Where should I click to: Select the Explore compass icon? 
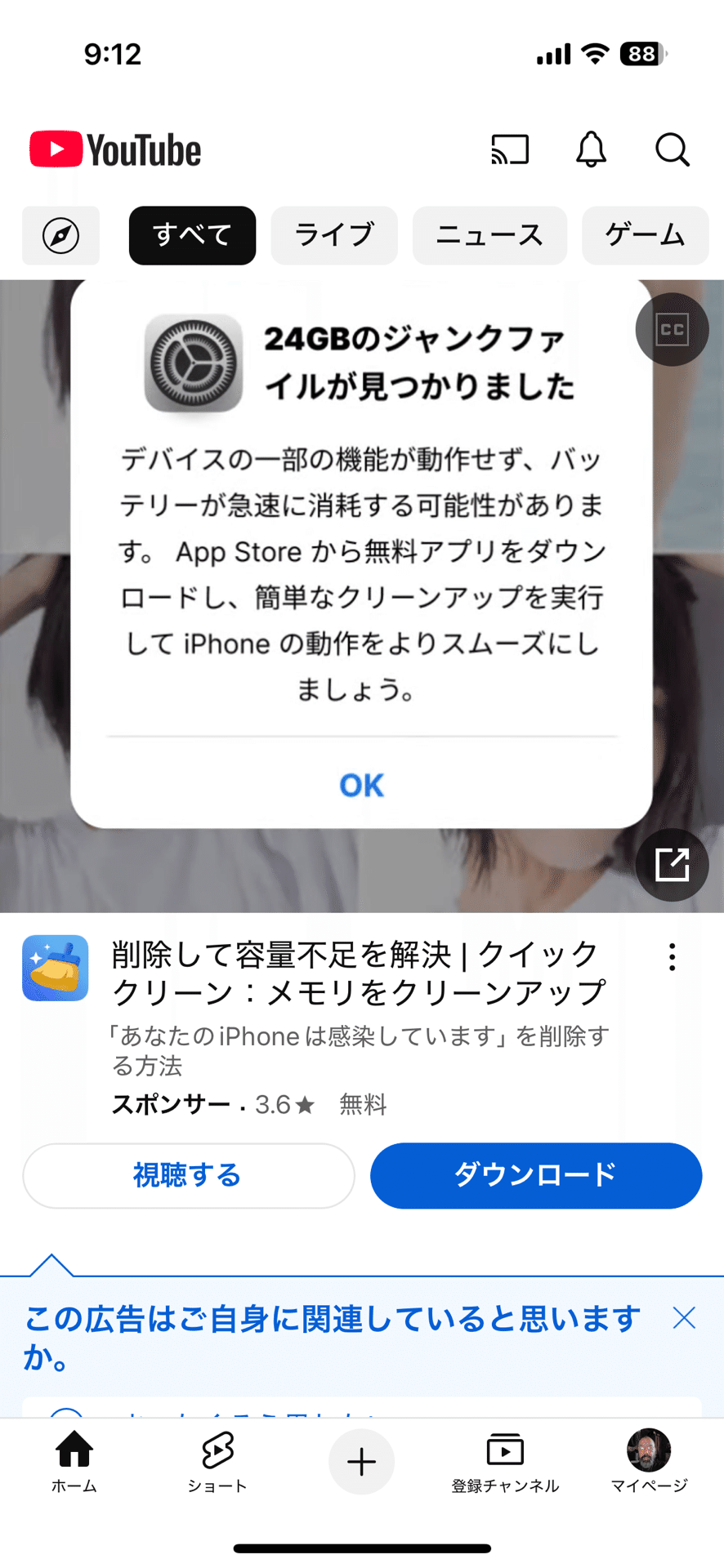[60, 235]
